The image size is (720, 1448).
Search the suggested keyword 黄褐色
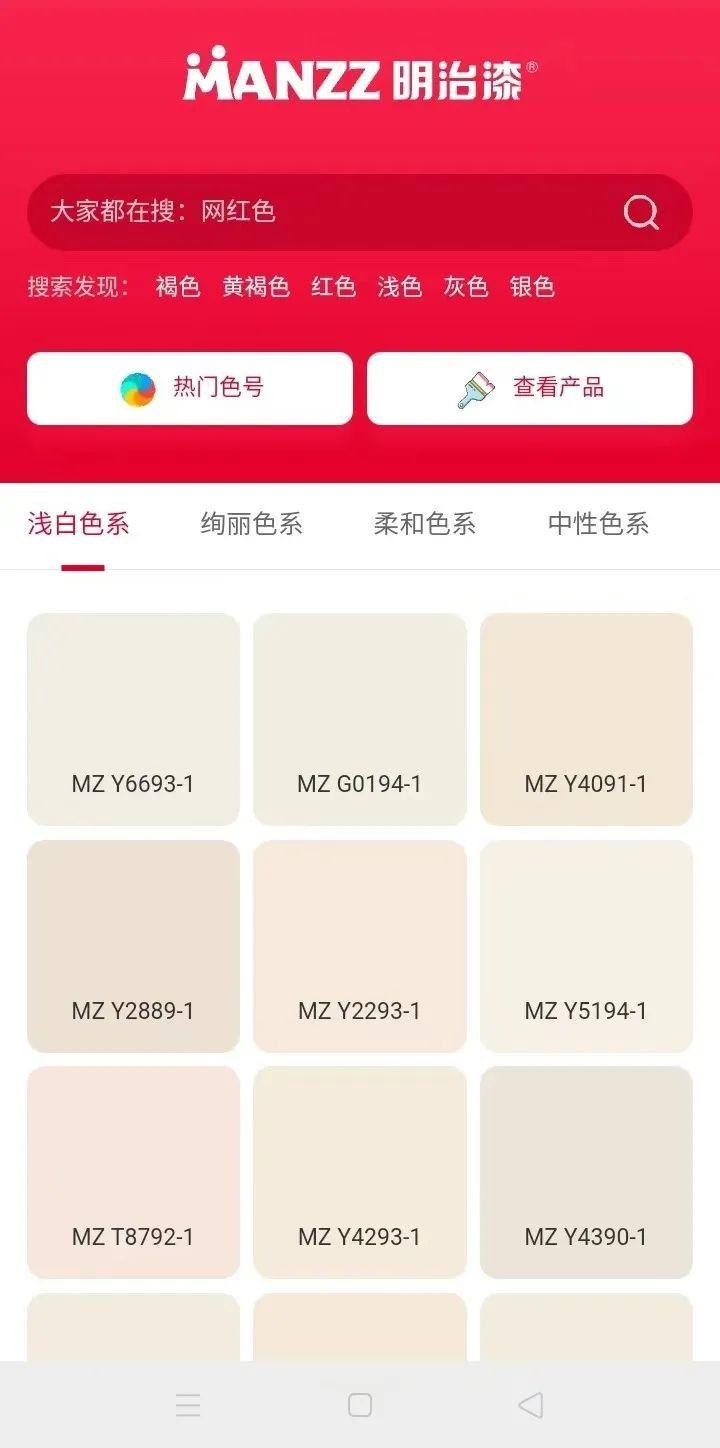click(256, 287)
